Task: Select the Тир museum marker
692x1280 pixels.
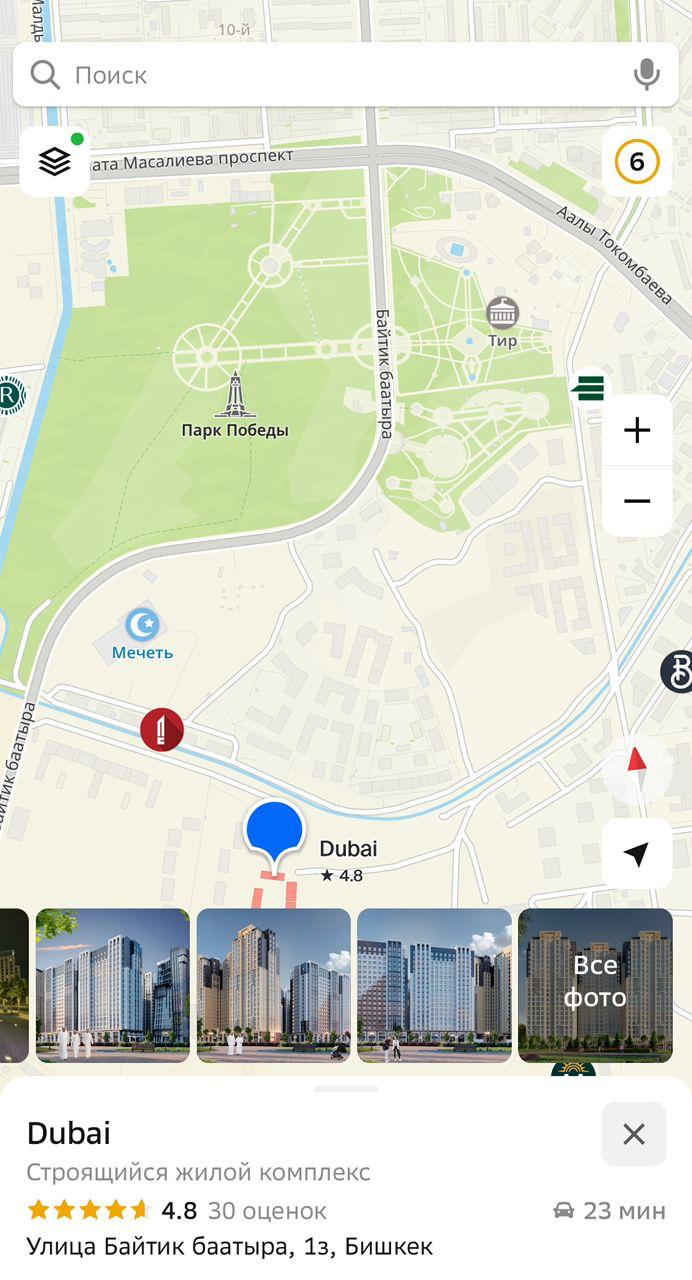Action: [503, 314]
